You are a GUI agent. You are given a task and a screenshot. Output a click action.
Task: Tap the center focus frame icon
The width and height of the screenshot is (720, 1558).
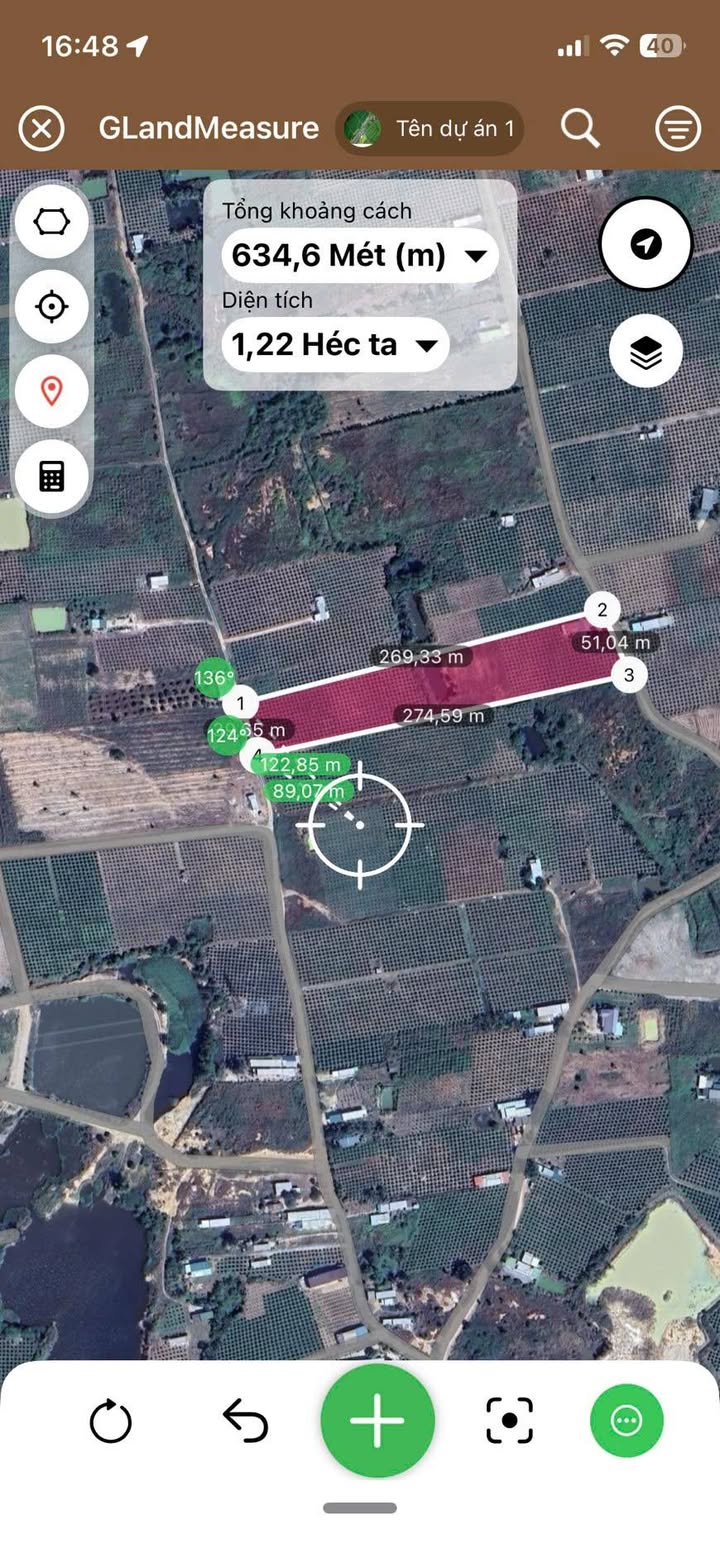point(509,1420)
